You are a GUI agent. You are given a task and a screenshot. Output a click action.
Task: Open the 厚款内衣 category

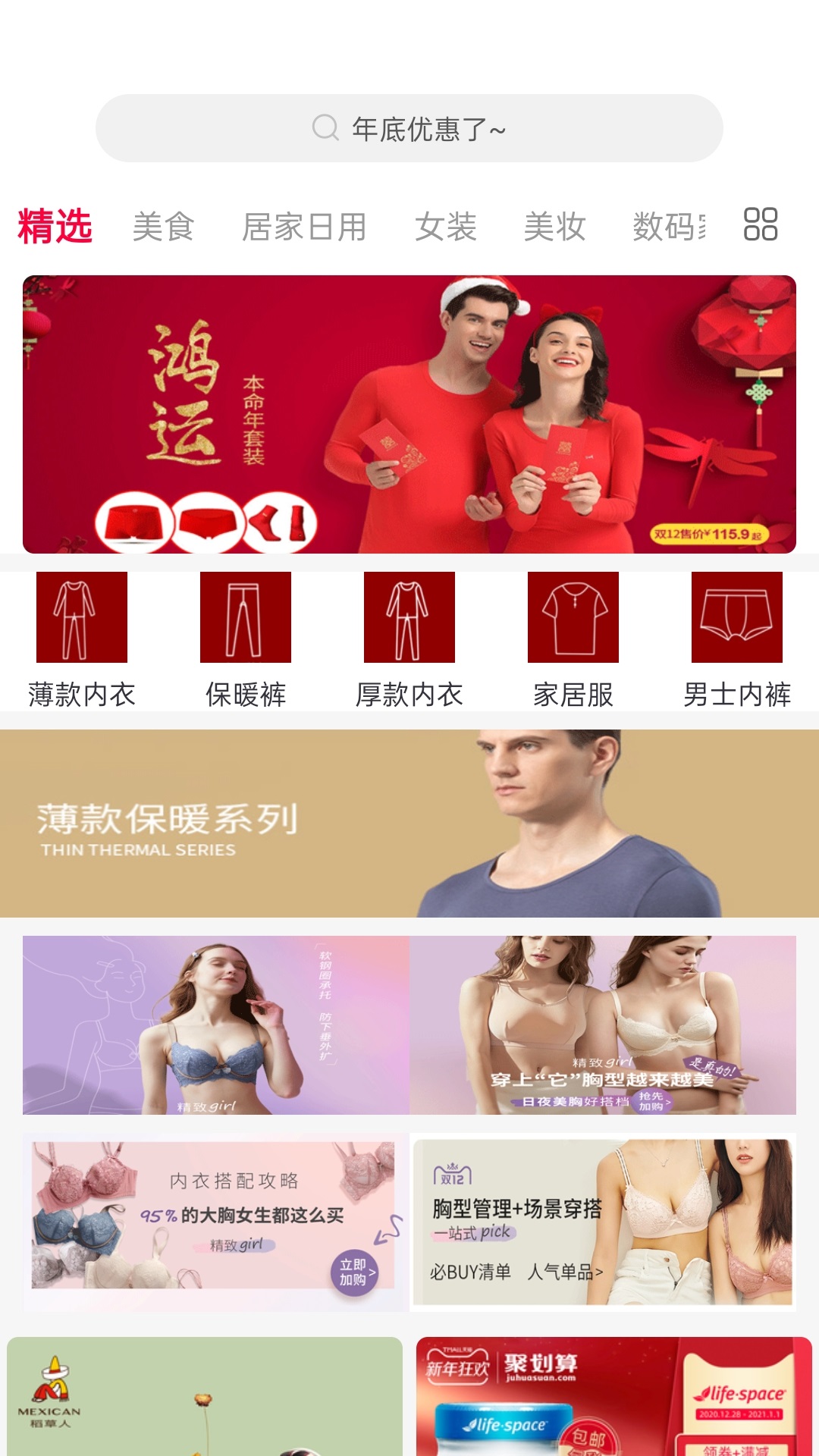pos(409,639)
